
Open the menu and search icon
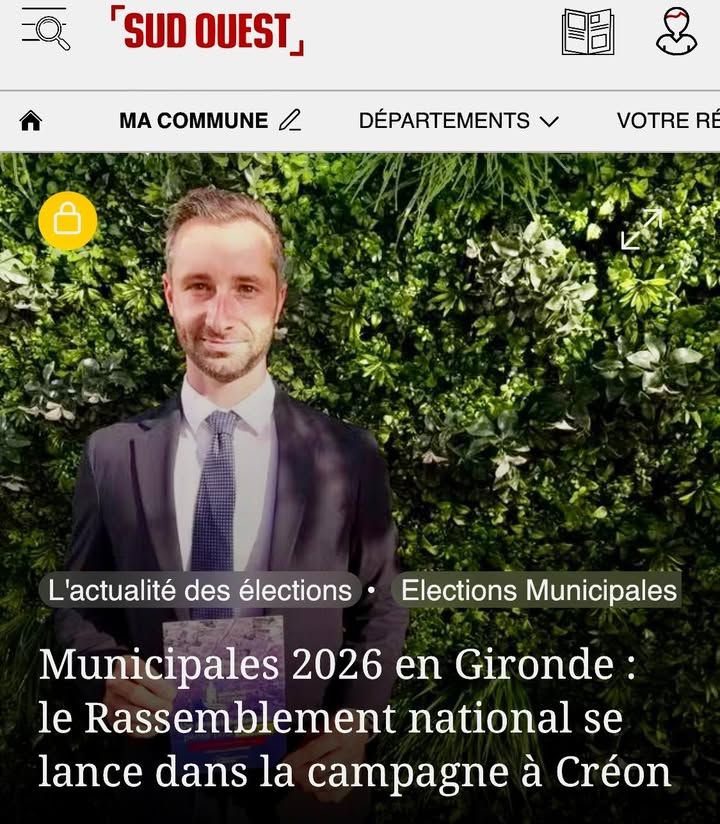pyautogui.click(x=46, y=30)
